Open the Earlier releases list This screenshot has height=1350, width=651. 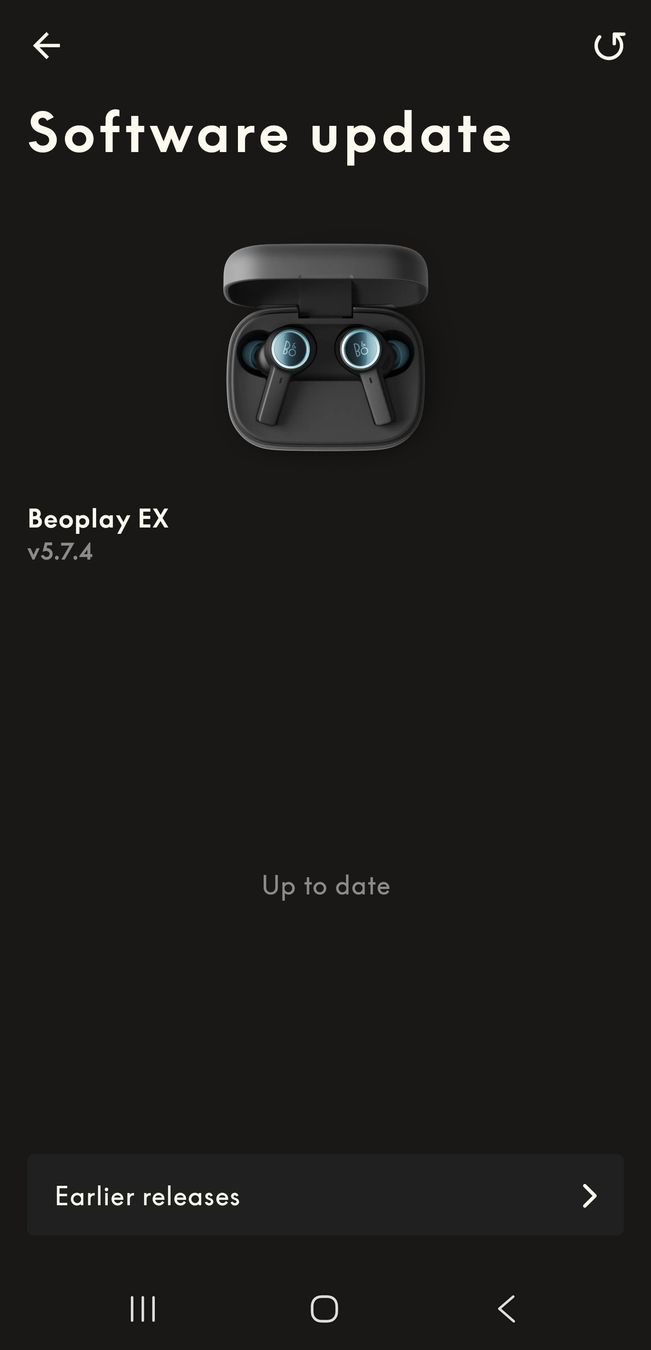[x=325, y=1195]
